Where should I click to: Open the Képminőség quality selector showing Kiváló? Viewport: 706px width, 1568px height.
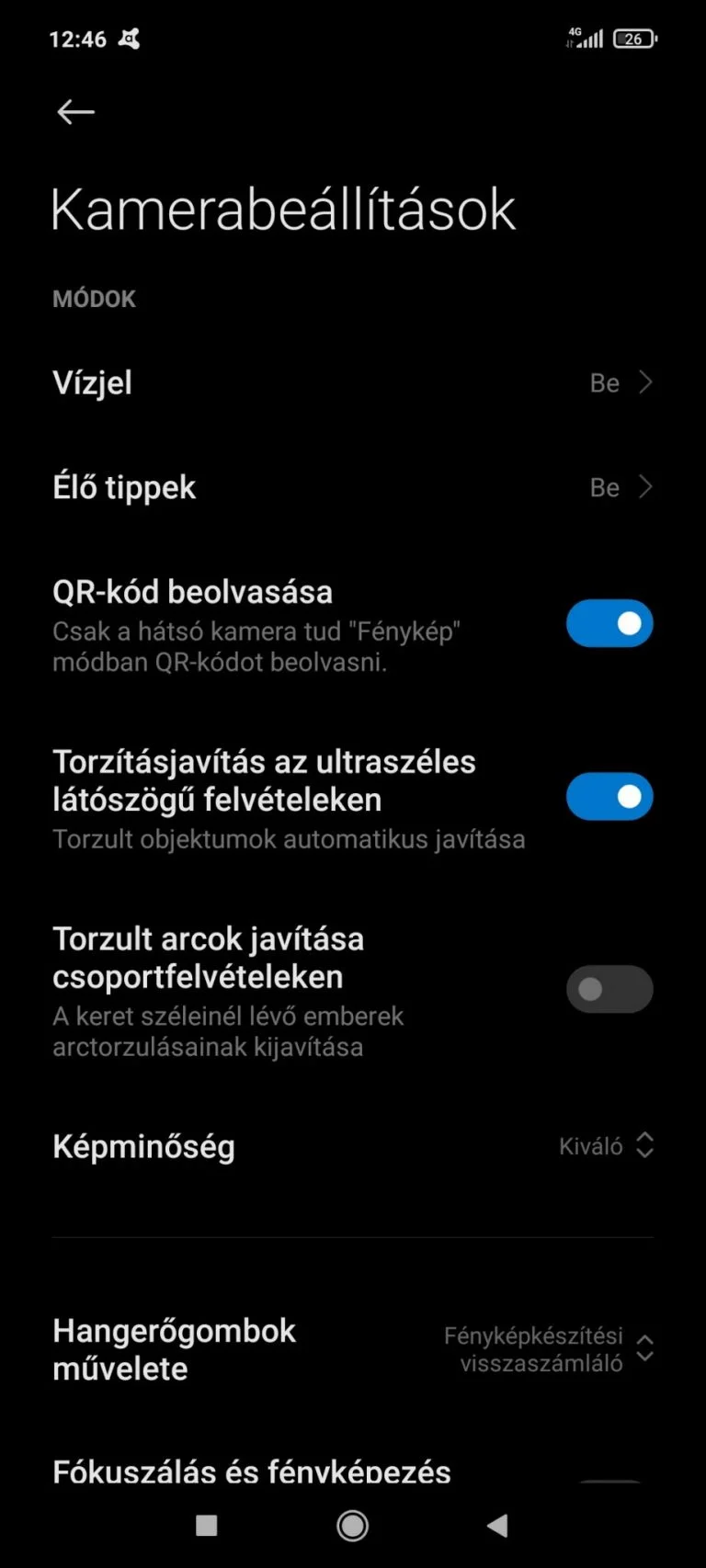click(x=607, y=1146)
